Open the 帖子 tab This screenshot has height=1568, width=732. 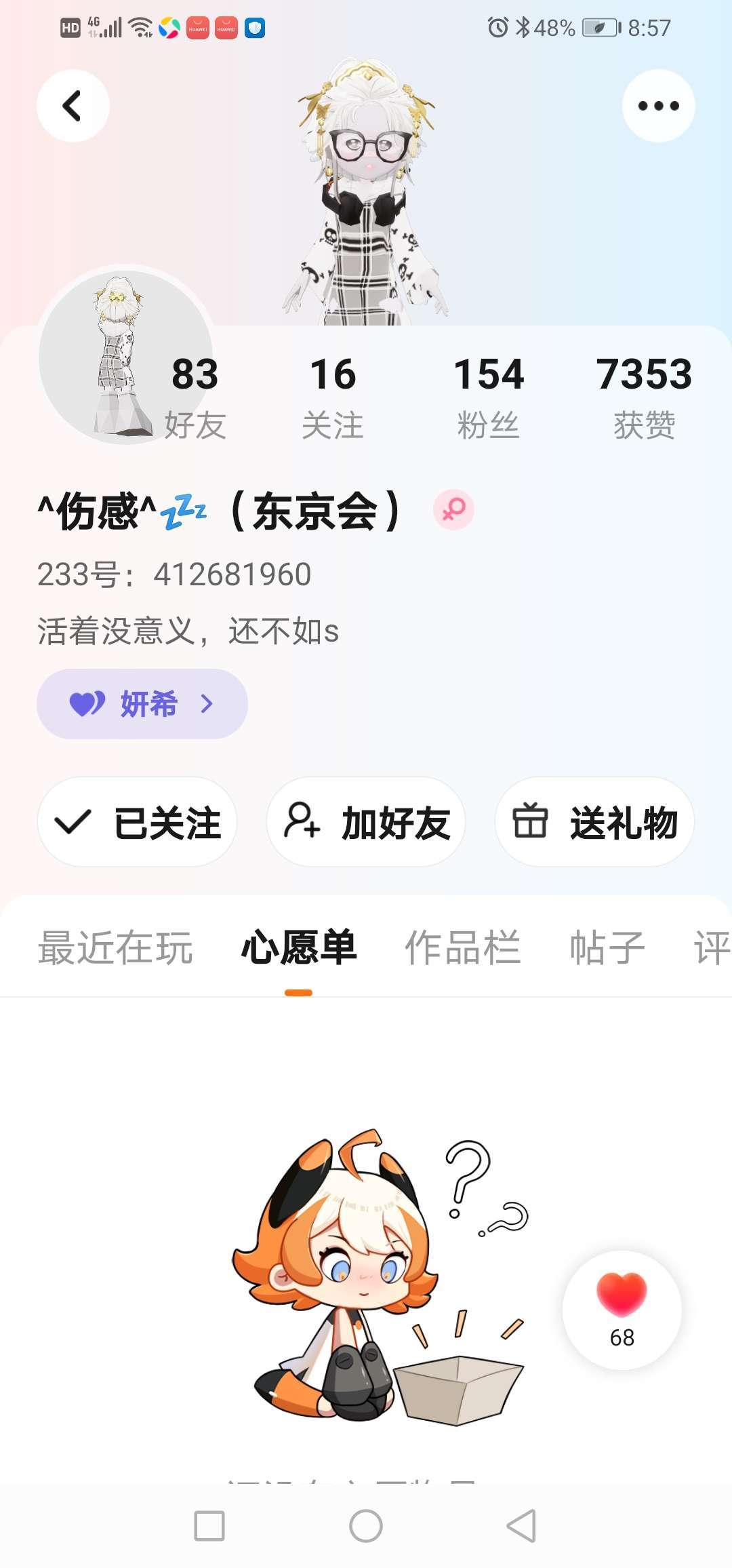tap(607, 947)
